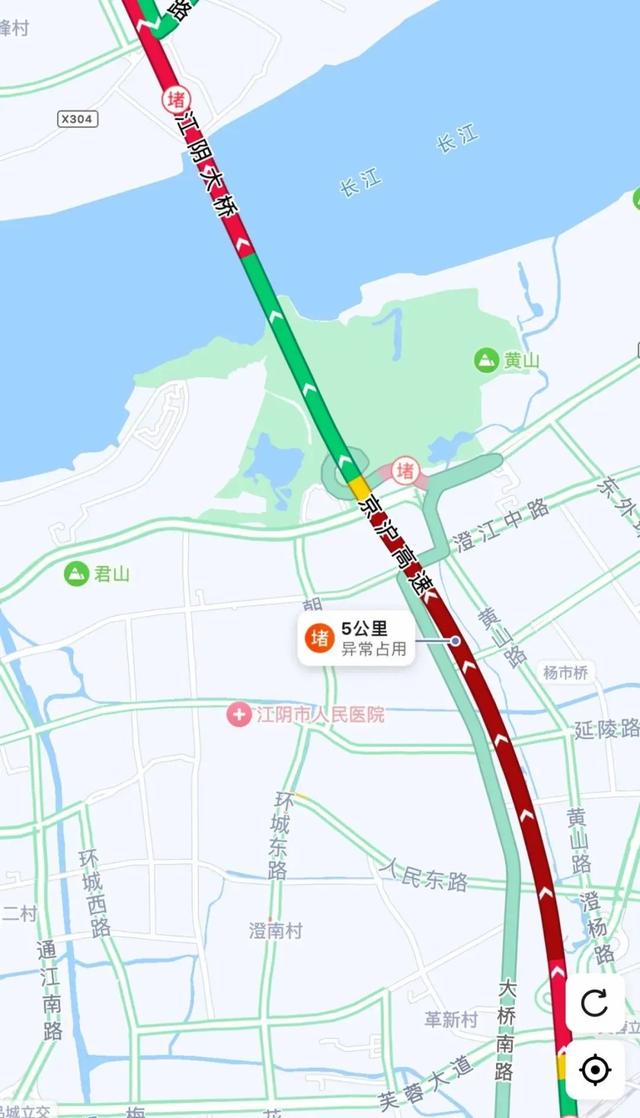The height and width of the screenshot is (1118, 640).
Task: Refresh the traffic map
Action: [595, 1003]
